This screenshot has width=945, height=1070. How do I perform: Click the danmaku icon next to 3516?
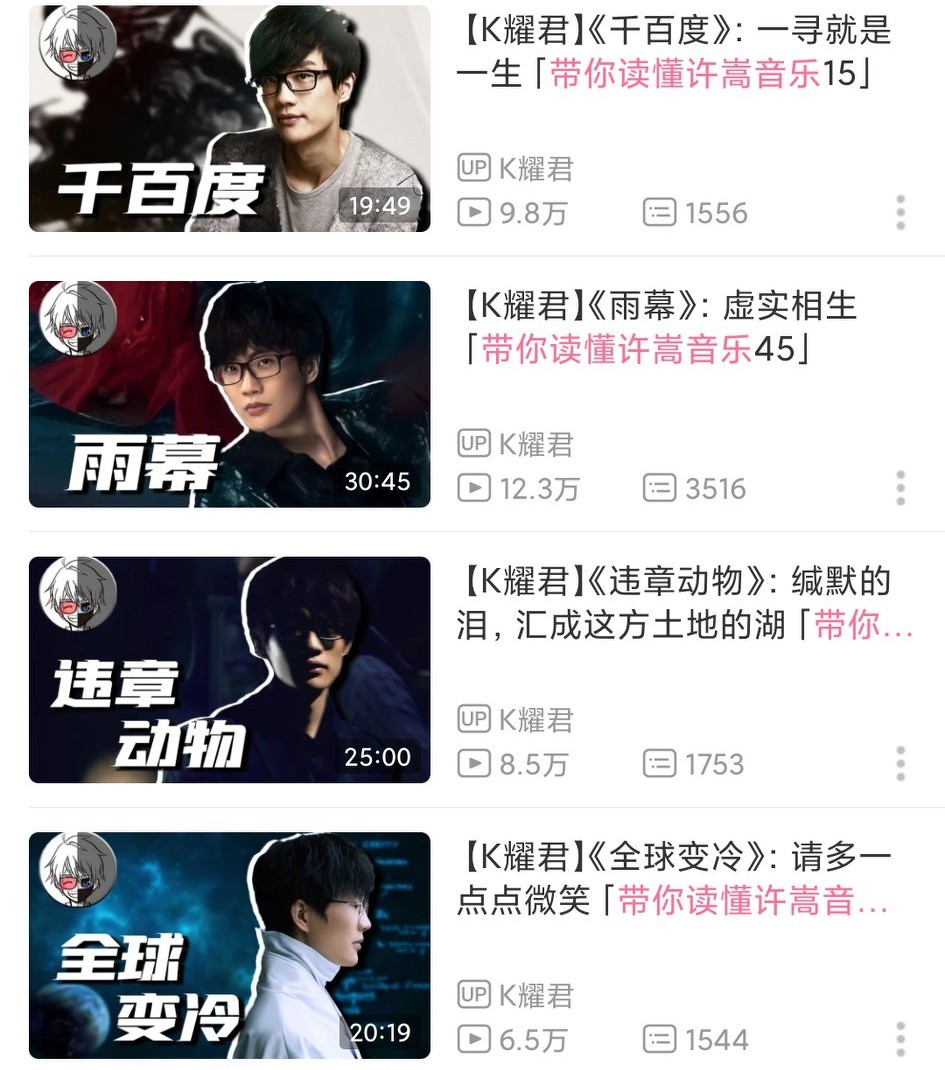[662, 489]
